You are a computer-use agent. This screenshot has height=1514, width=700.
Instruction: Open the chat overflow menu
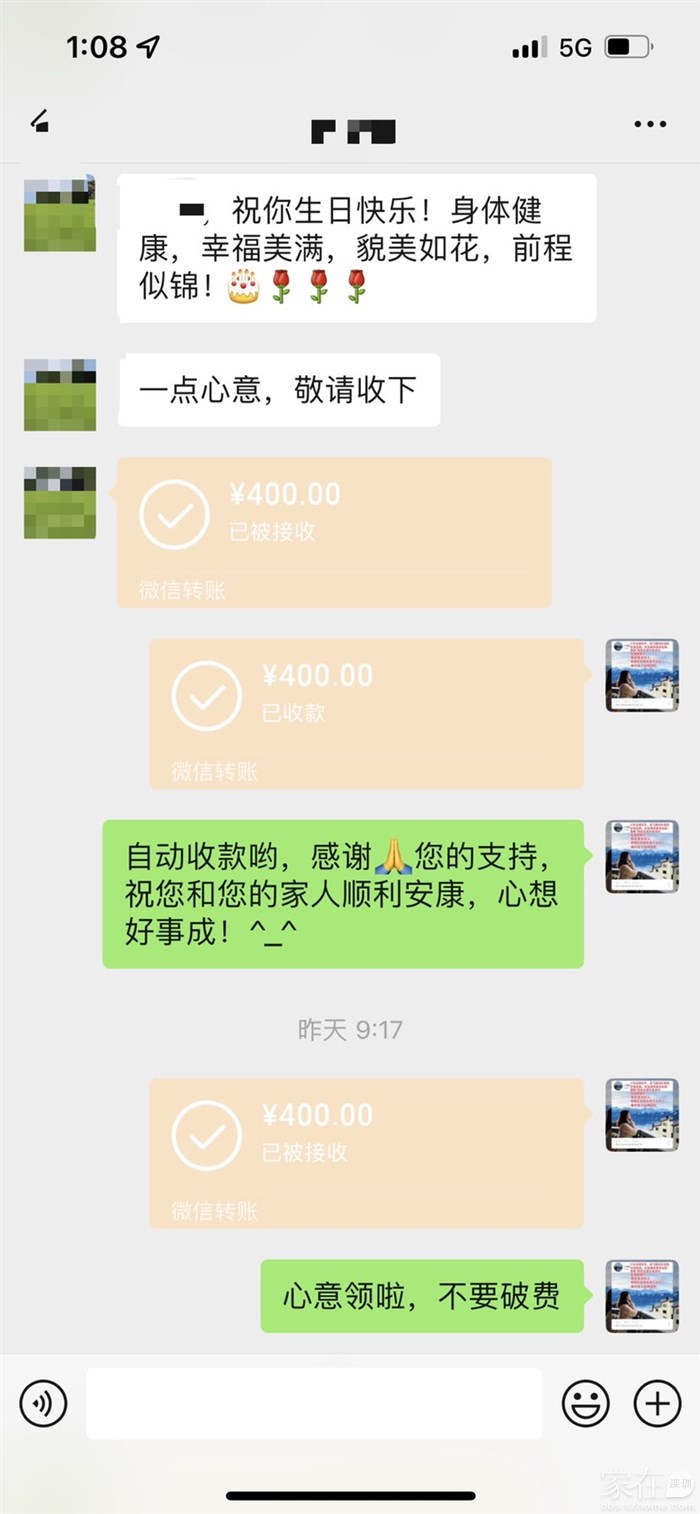click(650, 124)
